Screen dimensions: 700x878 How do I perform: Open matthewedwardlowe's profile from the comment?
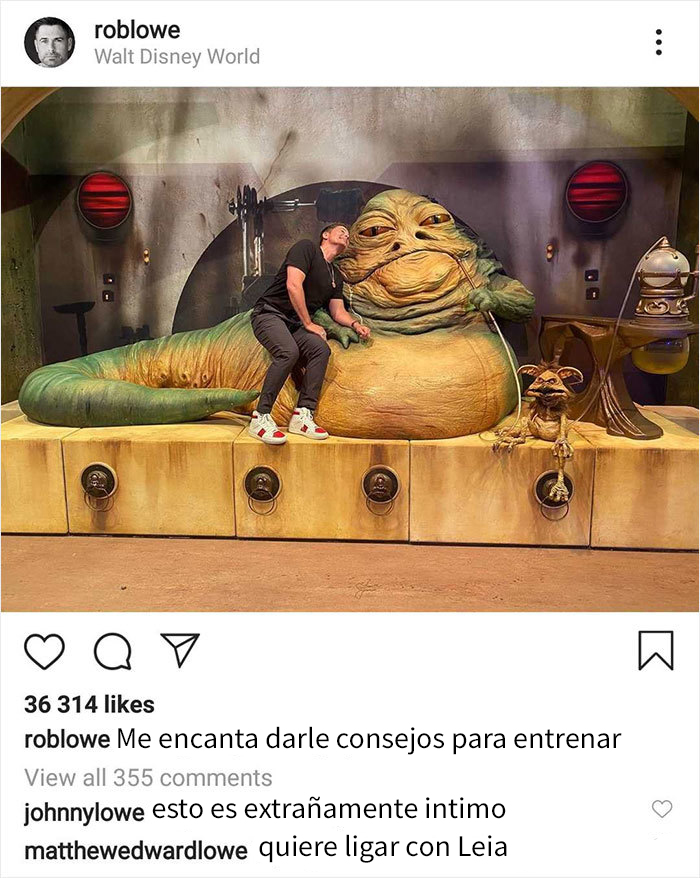(x=135, y=850)
